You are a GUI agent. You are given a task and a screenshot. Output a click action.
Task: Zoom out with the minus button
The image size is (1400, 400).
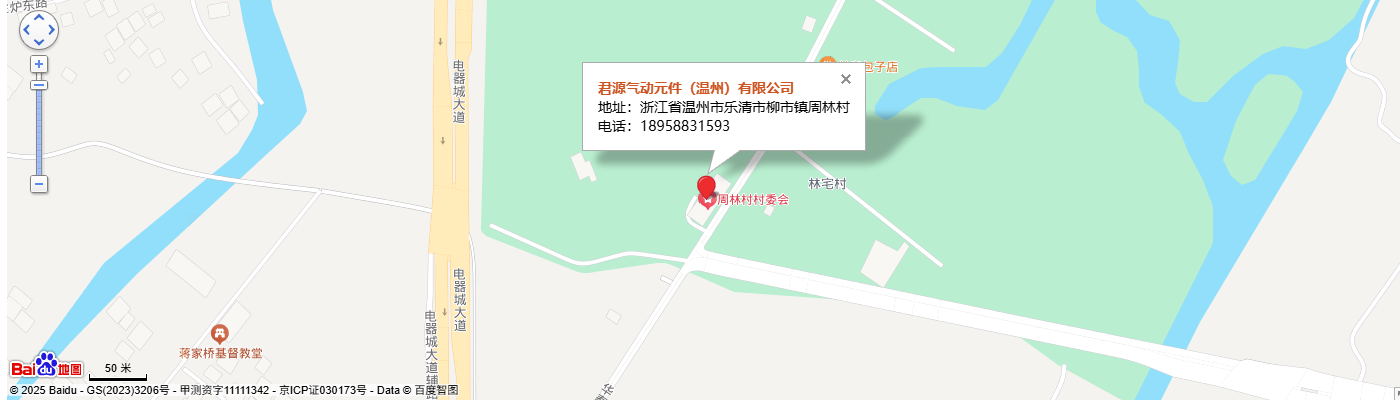pos(39,184)
